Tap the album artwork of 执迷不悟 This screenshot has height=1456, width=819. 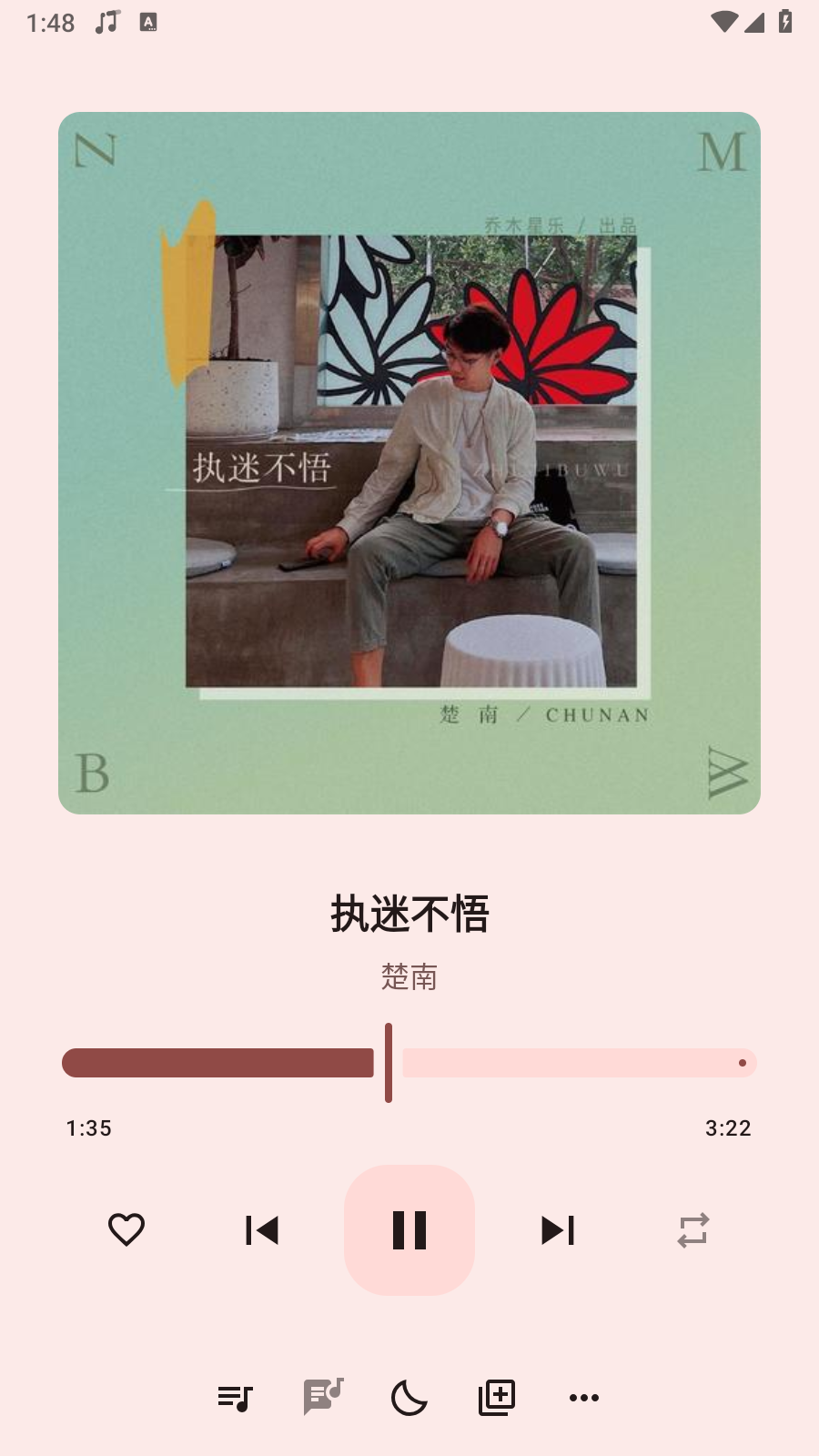409,462
